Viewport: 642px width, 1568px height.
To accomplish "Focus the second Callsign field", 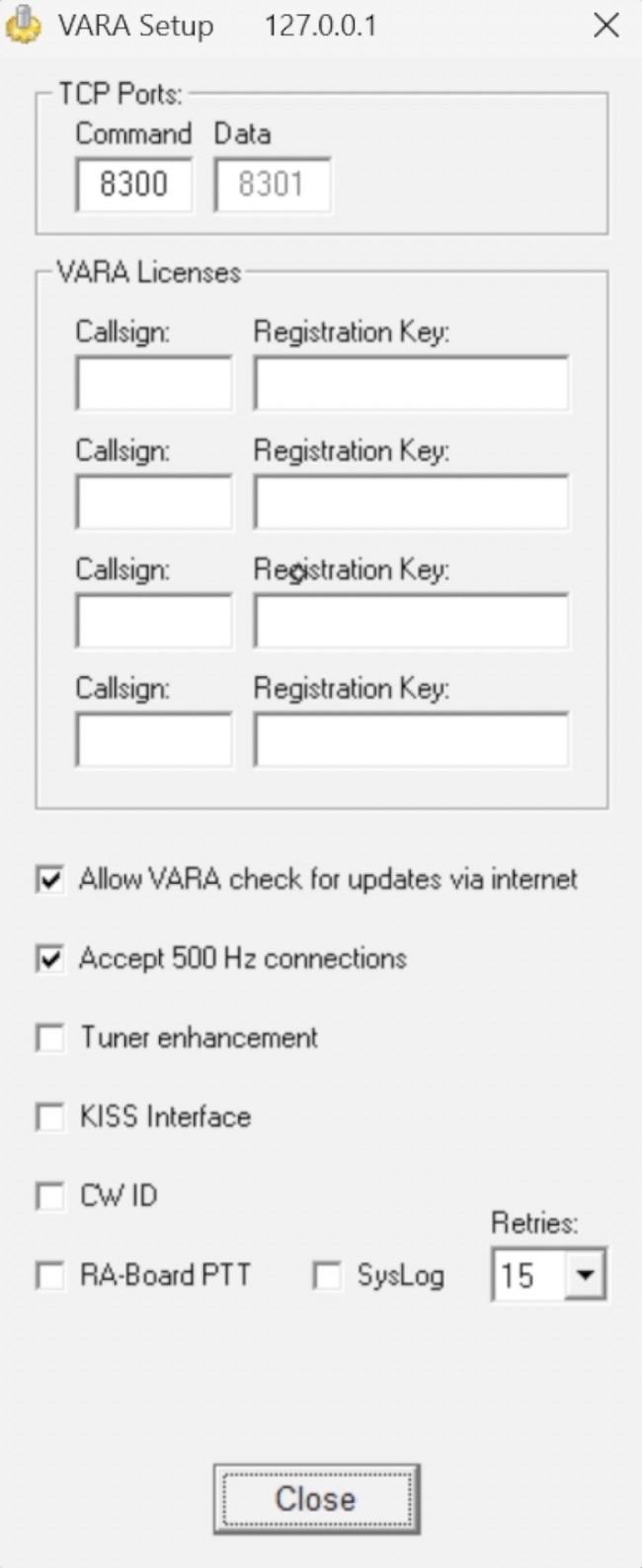I will 153,503.
